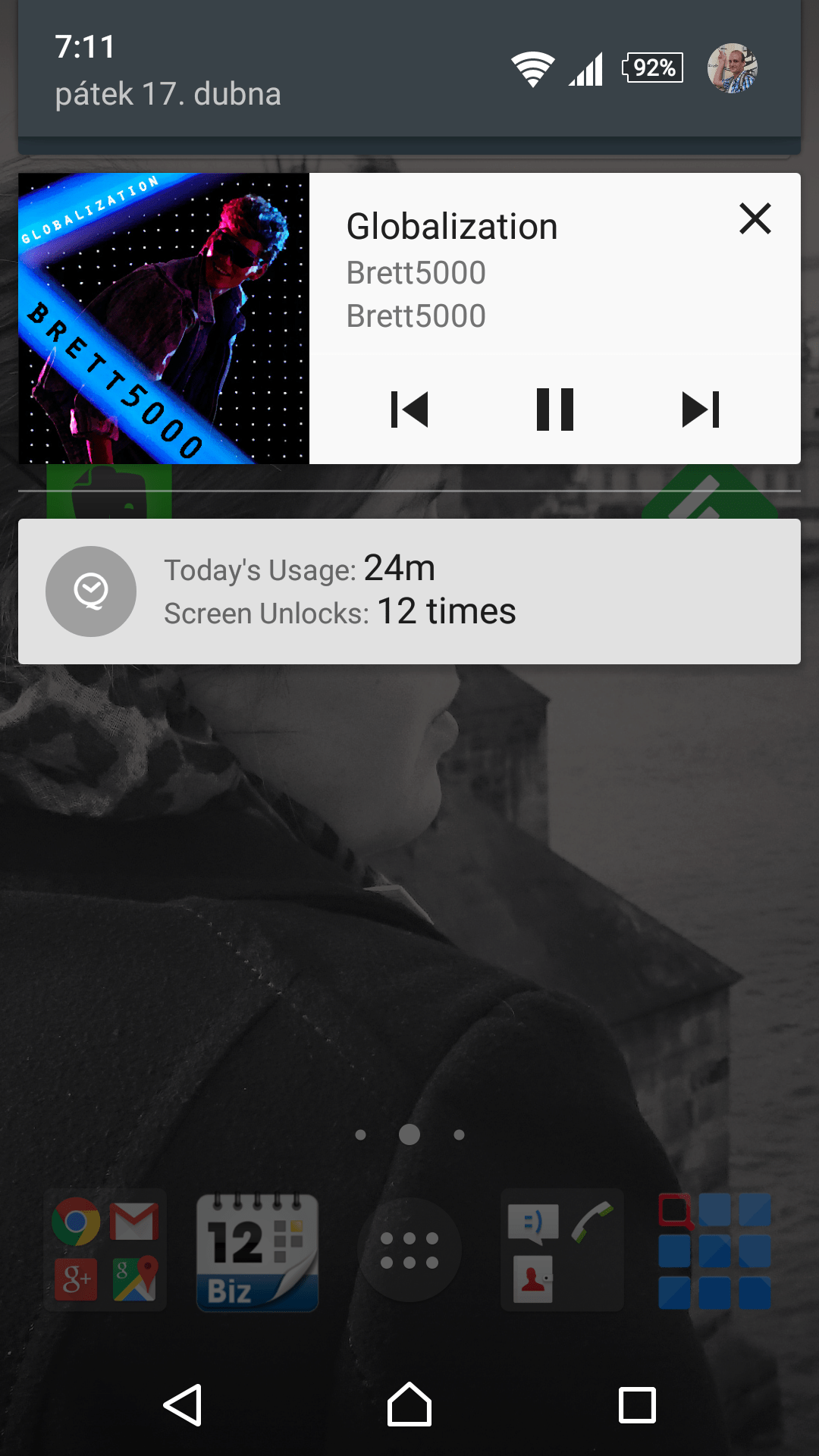Dismiss the music player notification
The width and height of the screenshot is (819, 1456).
(x=755, y=218)
